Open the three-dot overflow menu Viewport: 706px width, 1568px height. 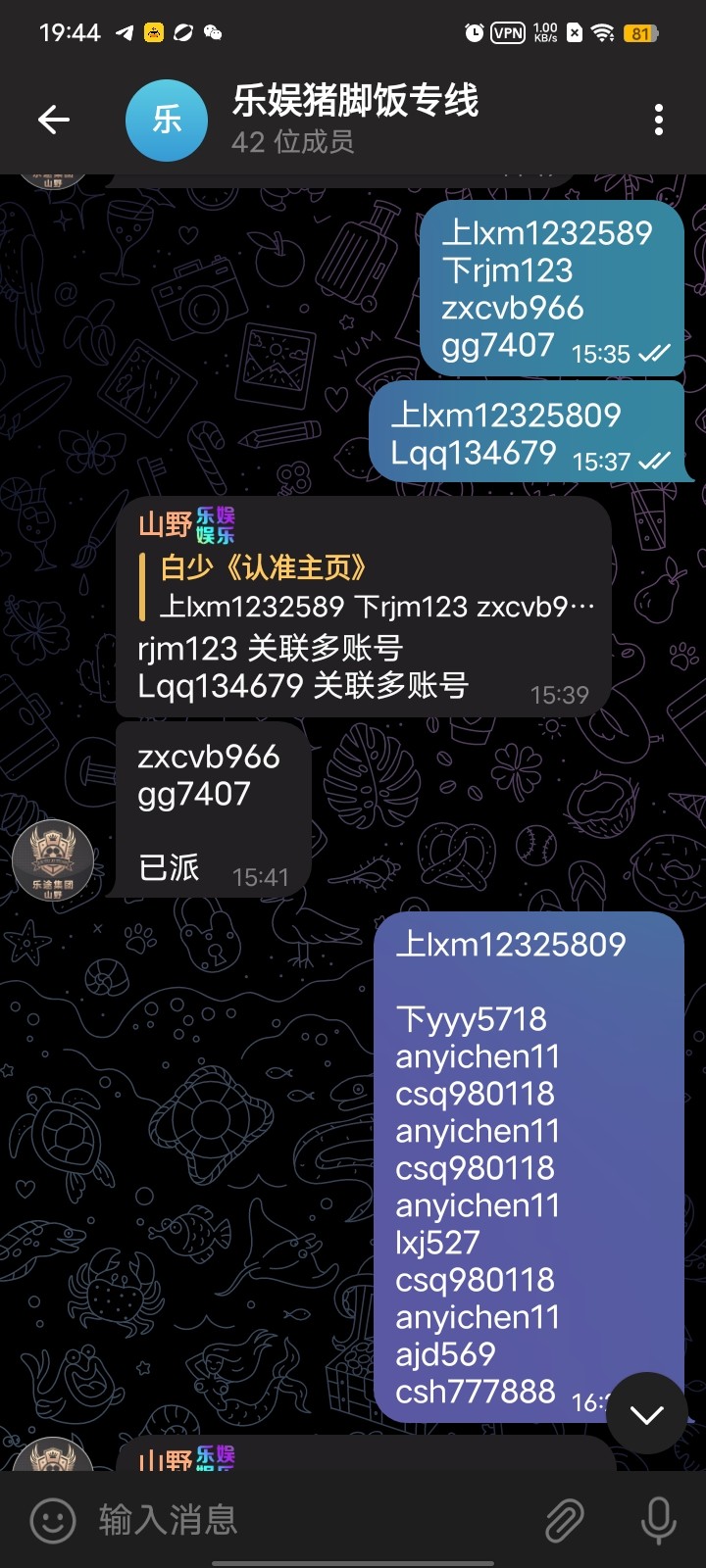point(658,121)
